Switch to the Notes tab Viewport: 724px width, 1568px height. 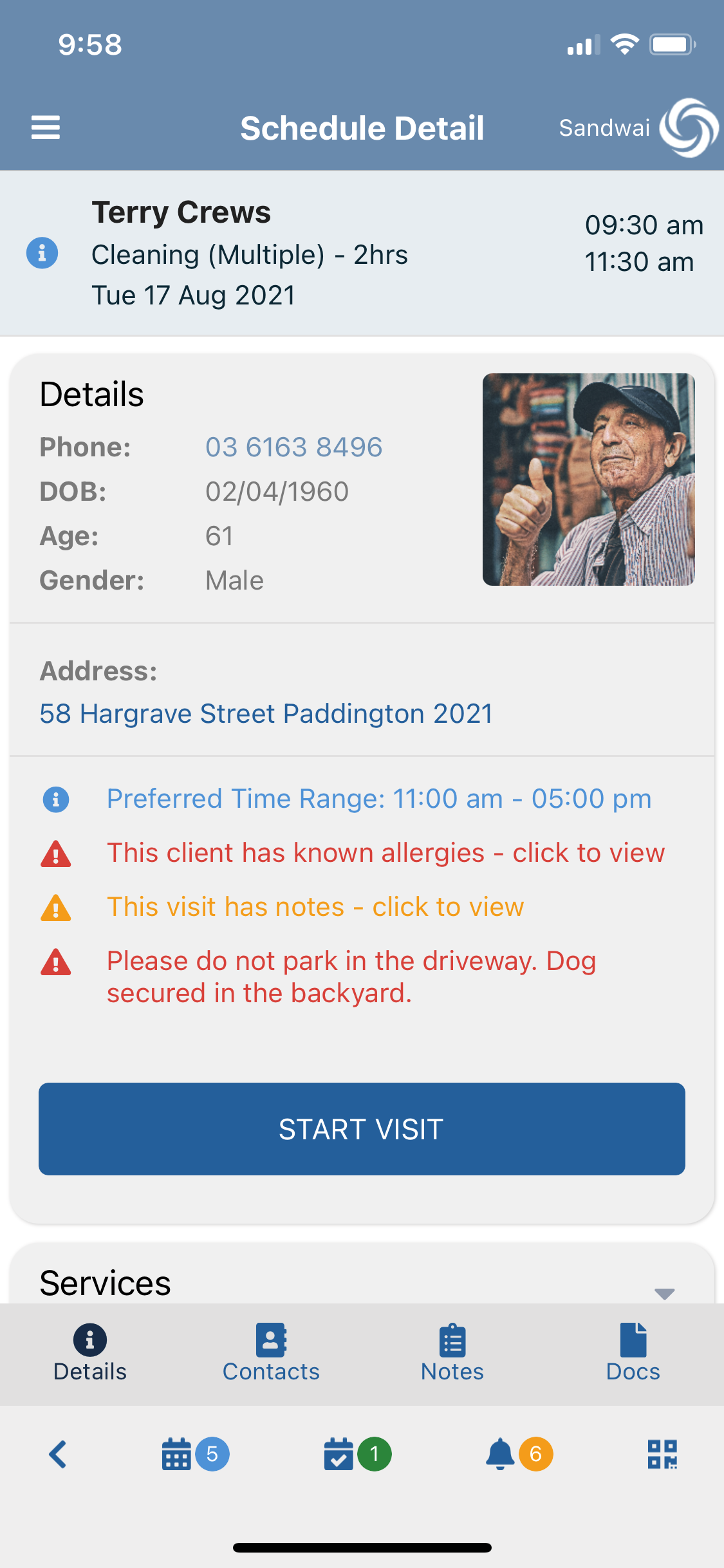pos(452,1353)
